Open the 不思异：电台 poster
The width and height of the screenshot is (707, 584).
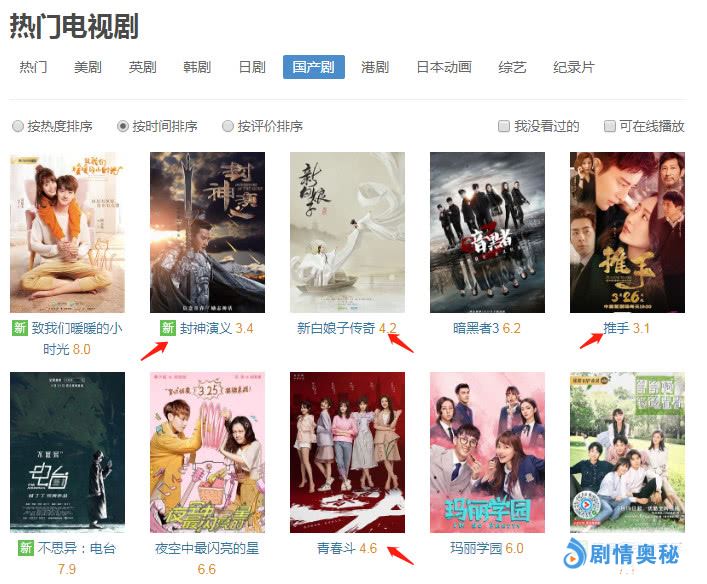point(67,452)
